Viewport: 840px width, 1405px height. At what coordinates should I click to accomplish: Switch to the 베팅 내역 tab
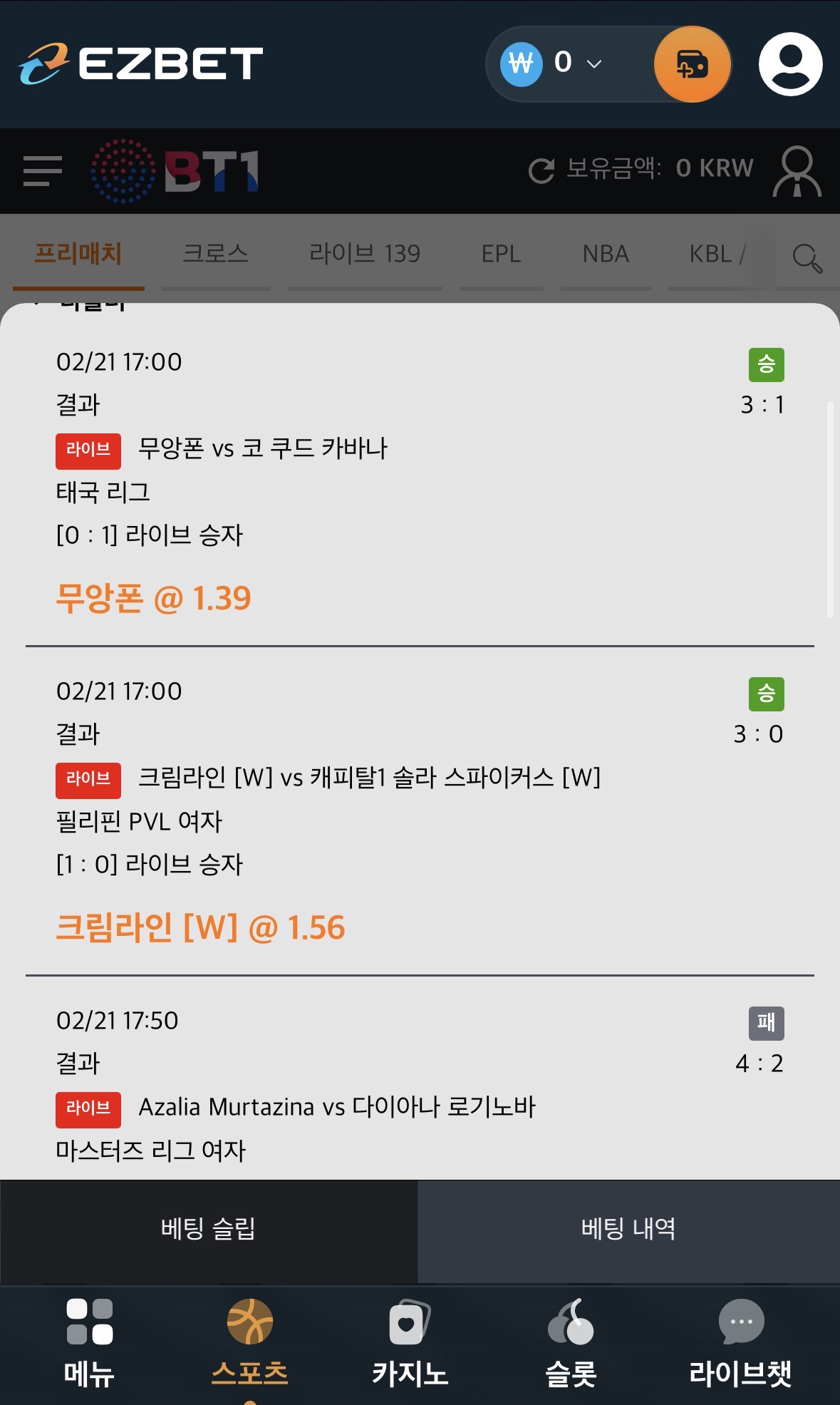628,1228
